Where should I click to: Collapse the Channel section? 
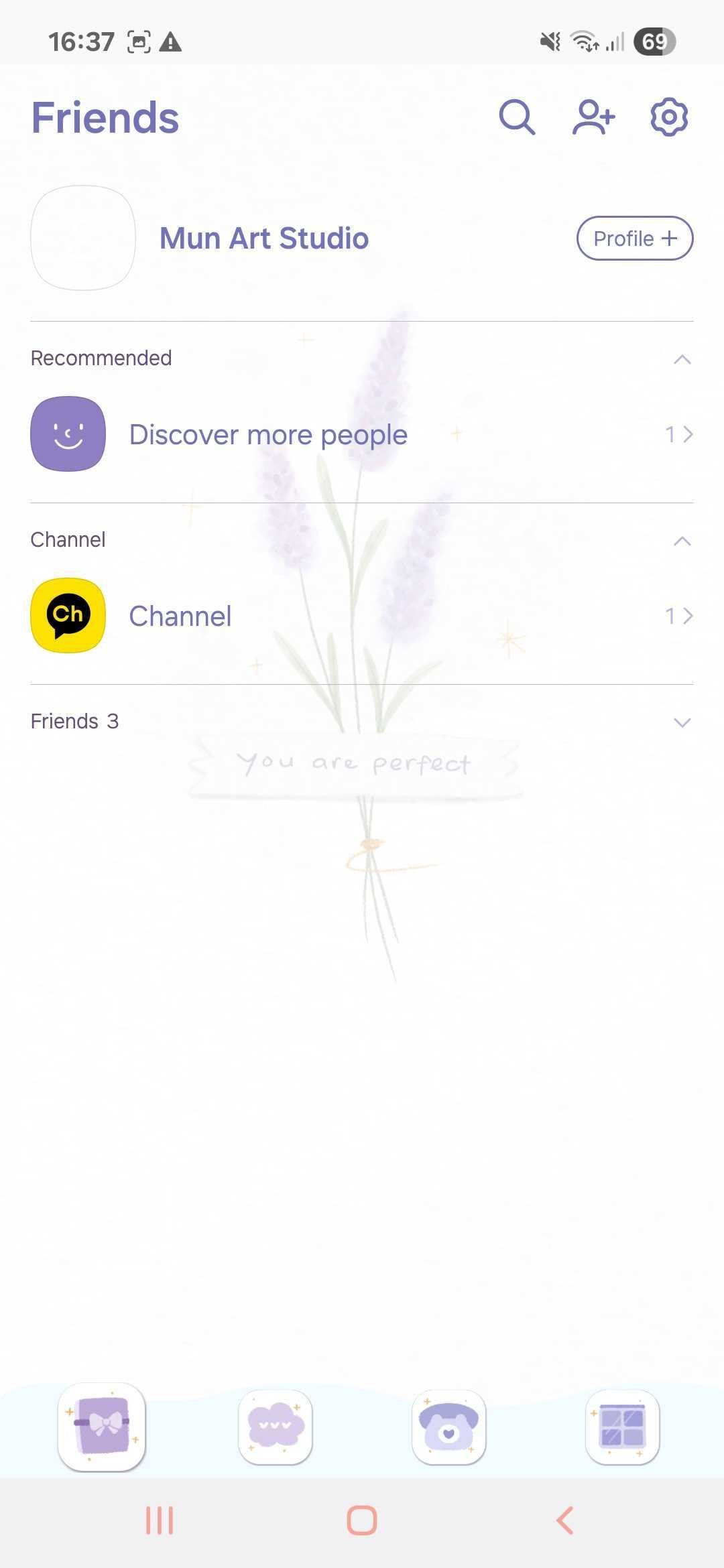click(x=682, y=541)
